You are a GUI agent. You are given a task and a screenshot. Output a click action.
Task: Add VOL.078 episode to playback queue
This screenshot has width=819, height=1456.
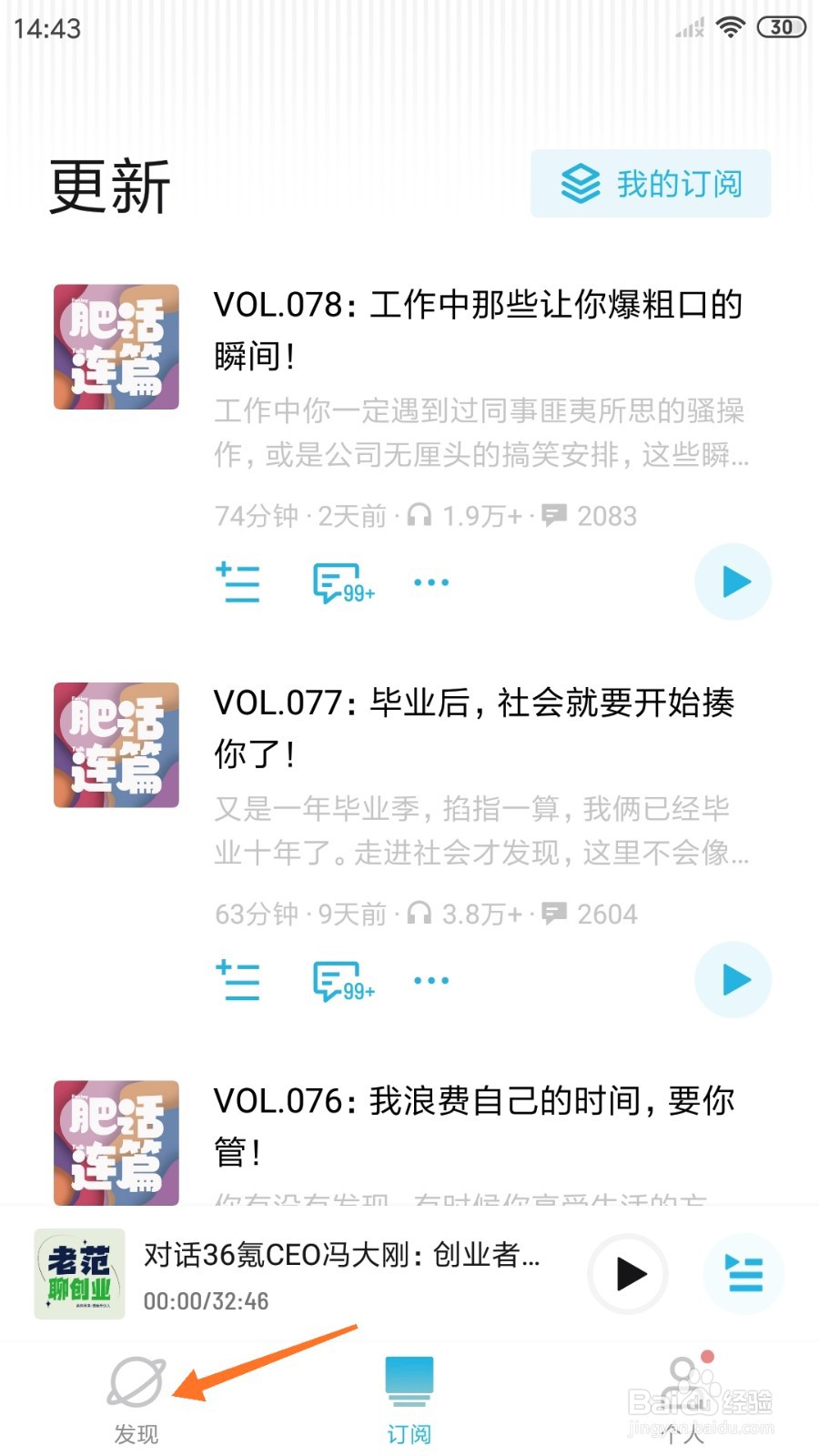tap(238, 582)
